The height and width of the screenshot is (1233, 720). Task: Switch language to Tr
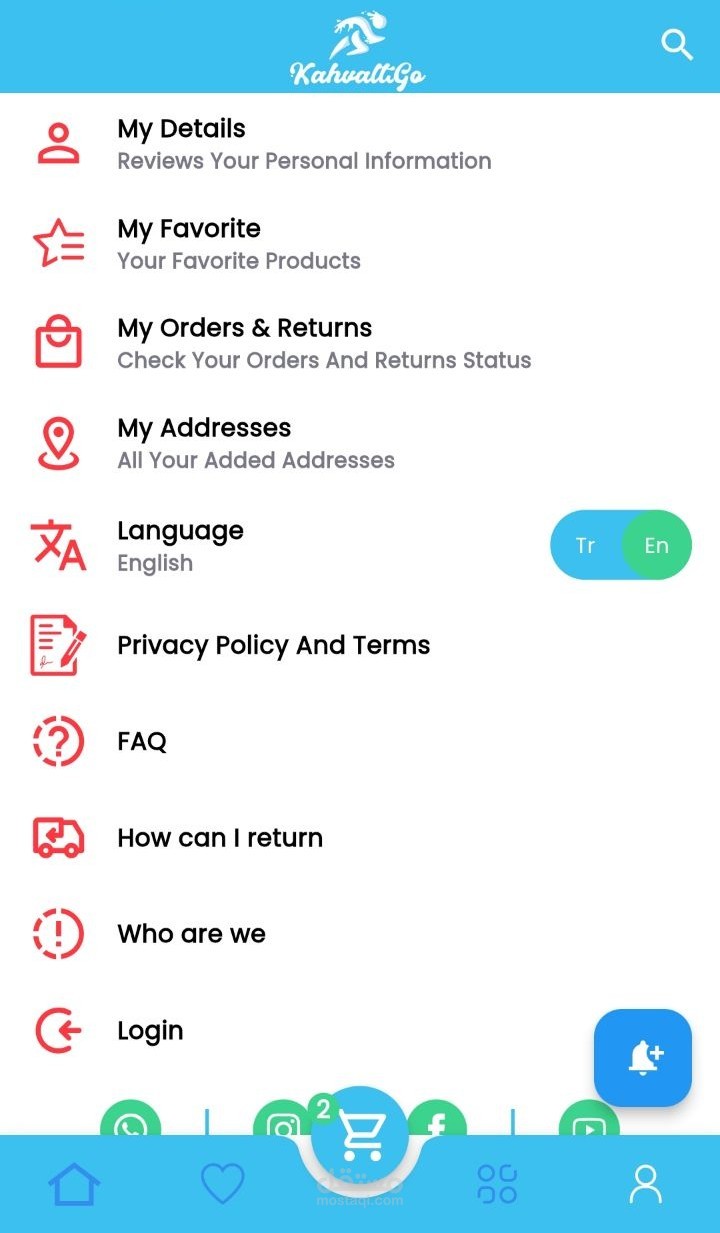pyautogui.click(x=586, y=545)
